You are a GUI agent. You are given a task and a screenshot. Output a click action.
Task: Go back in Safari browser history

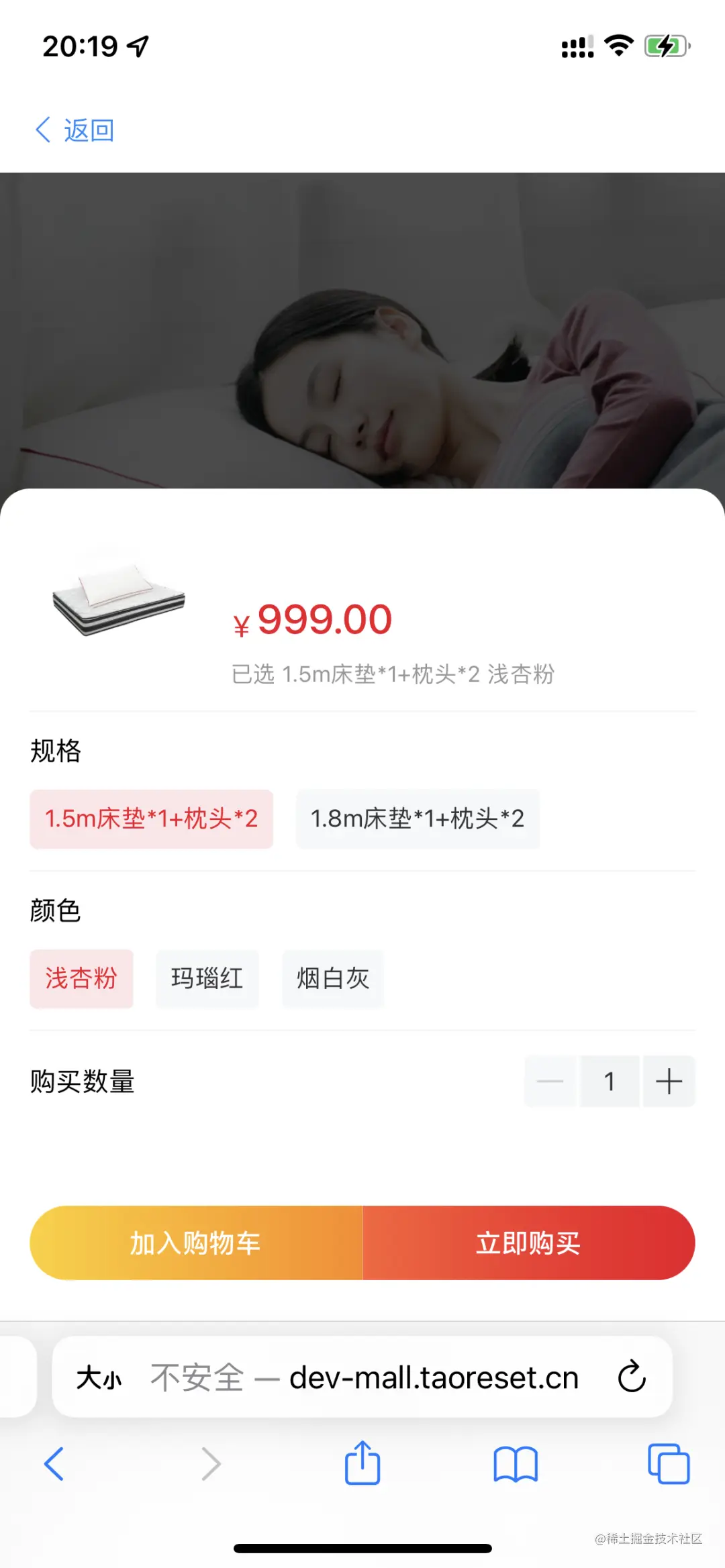(54, 1463)
